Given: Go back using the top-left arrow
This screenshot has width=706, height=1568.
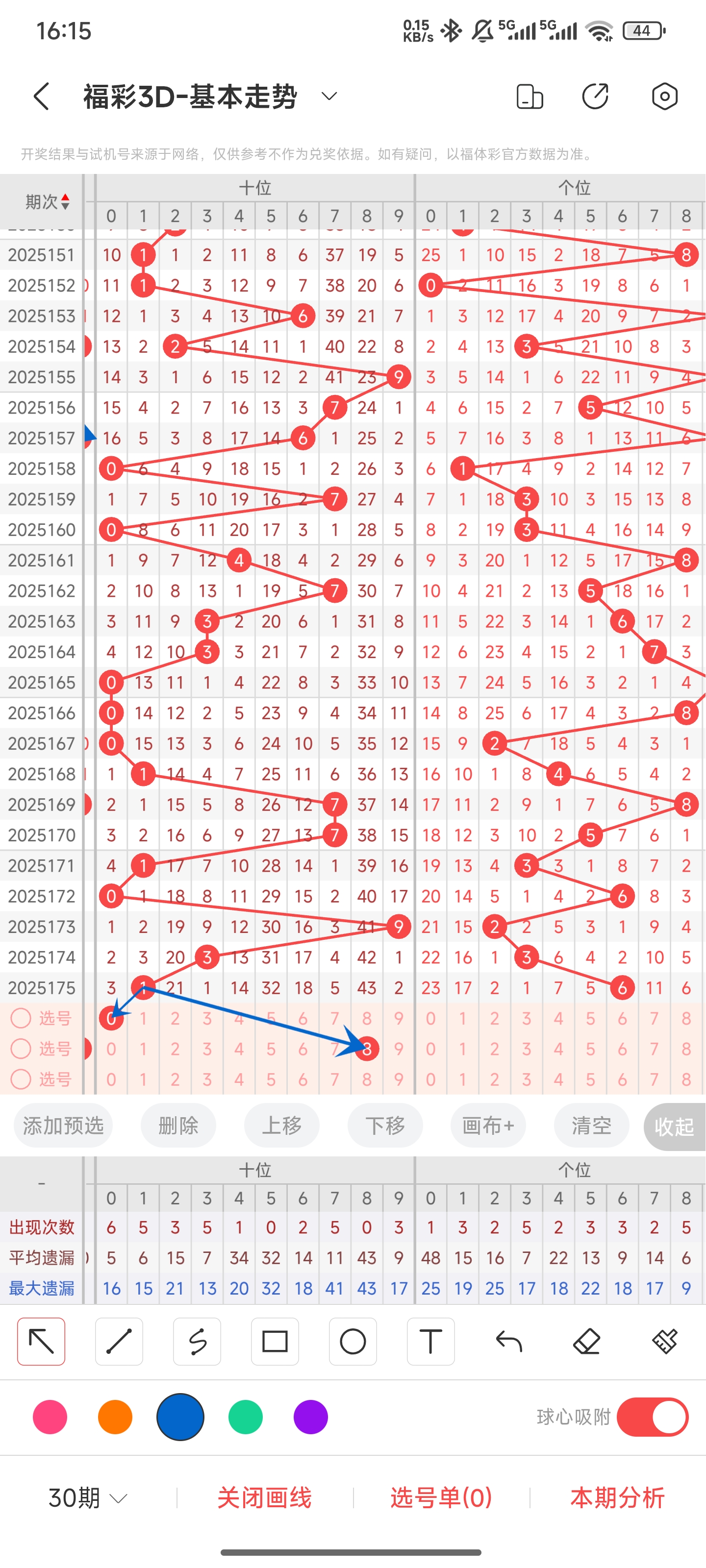Looking at the screenshot, I should coord(41,96).
